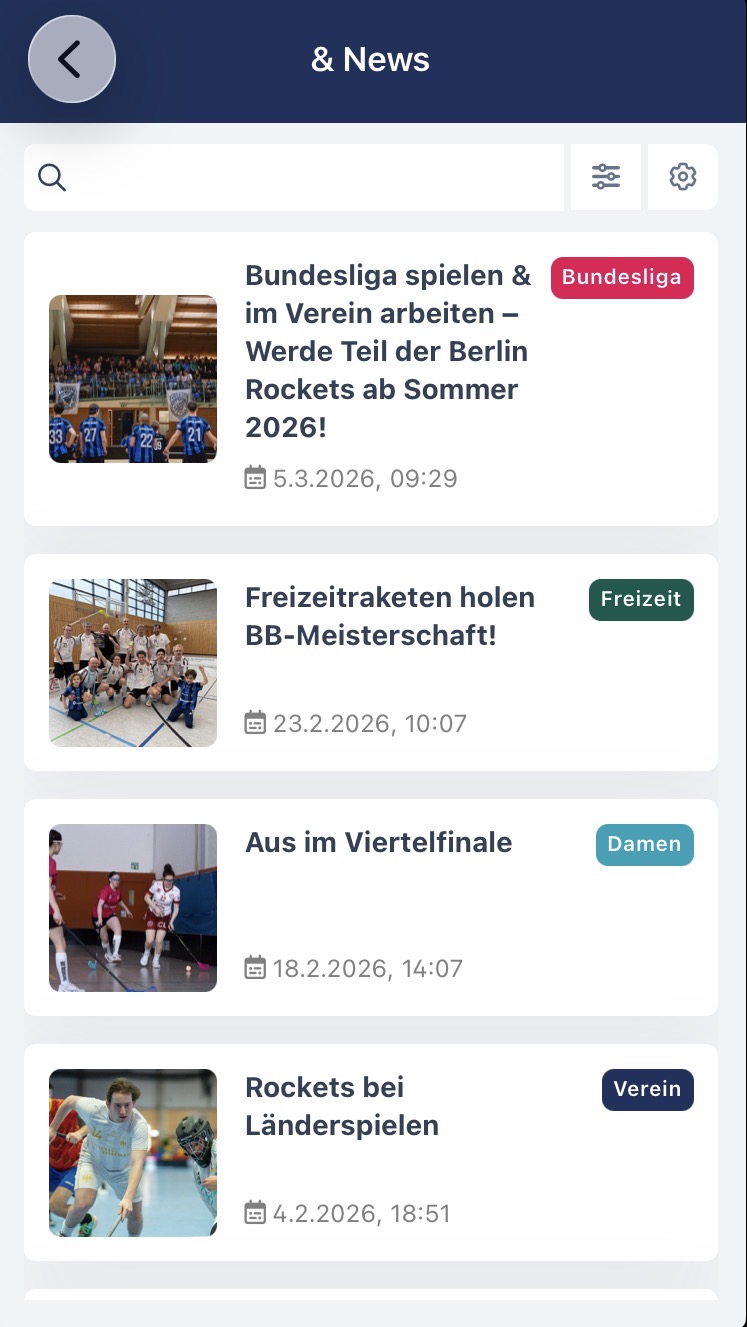747x1327 pixels.
Task: Open the Bundesliga spielen & im Verein arbeiten article
Action: click(388, 351)
